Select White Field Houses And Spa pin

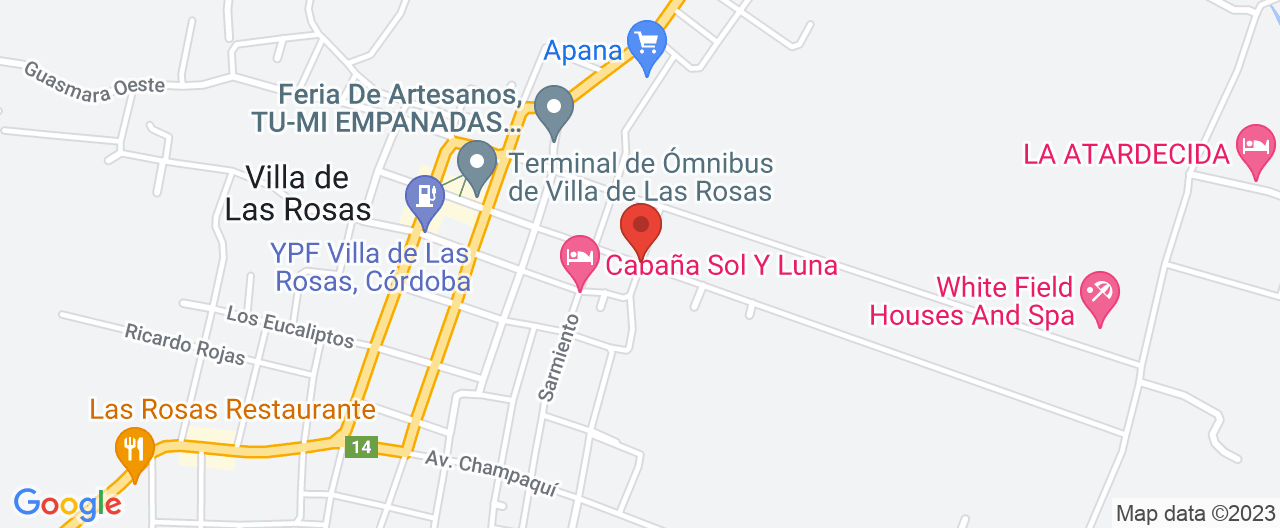[x=1101, y=295]
